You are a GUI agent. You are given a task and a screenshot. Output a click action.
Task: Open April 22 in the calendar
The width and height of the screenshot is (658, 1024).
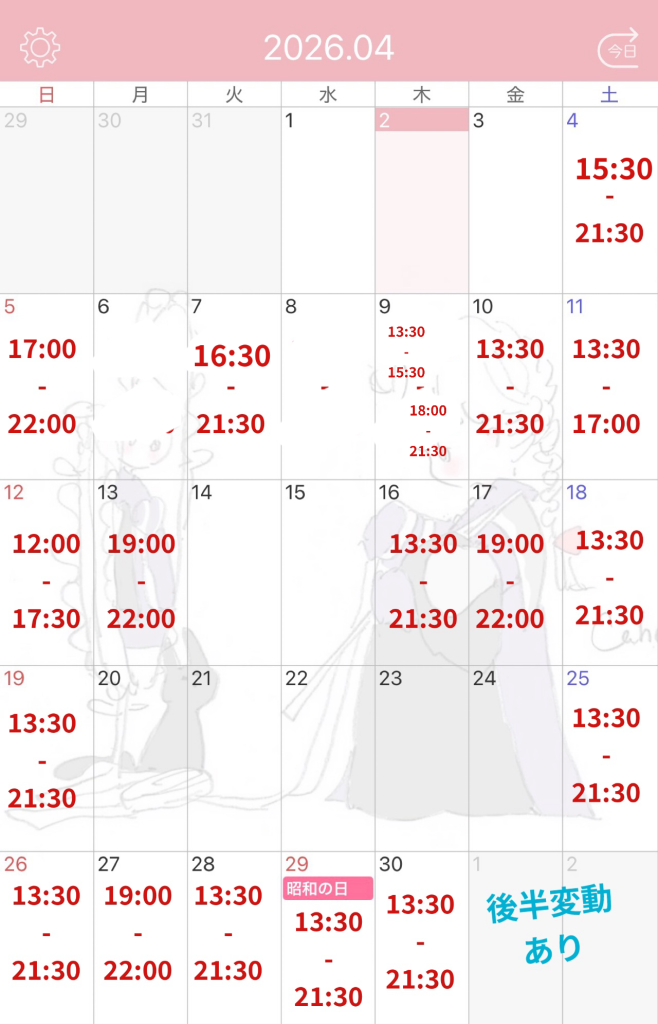[x=328, y=758]
